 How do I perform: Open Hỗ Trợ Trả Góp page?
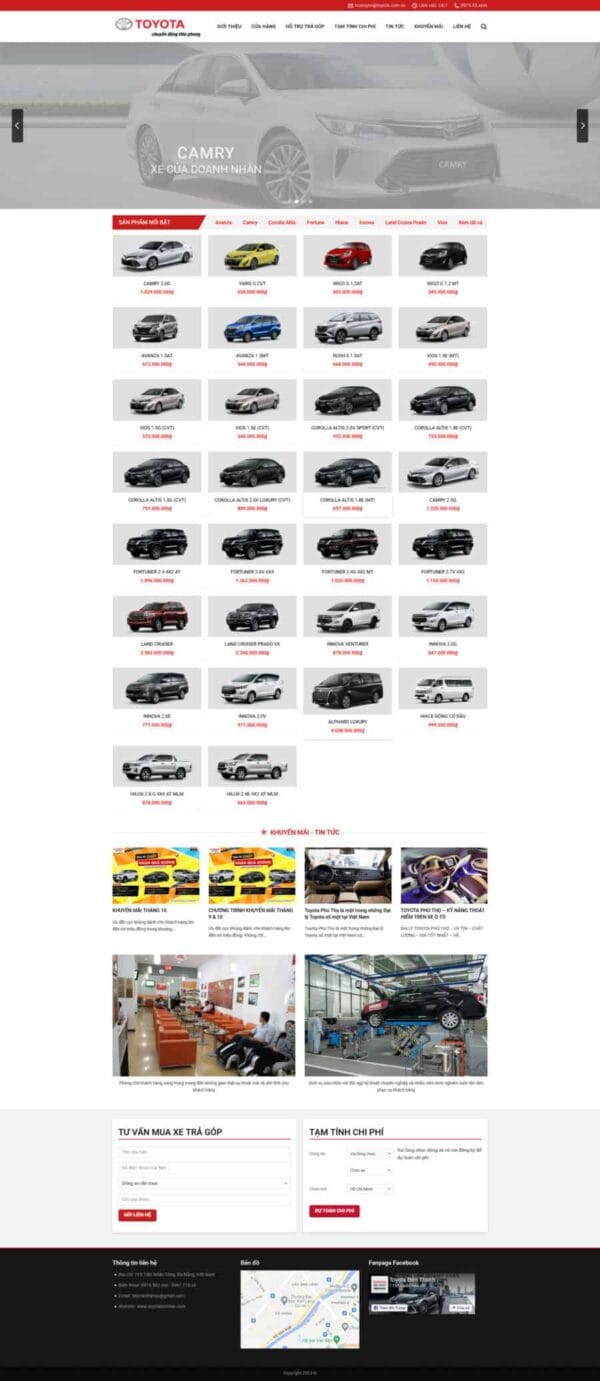pyautogui.click(x=305, y=27)
